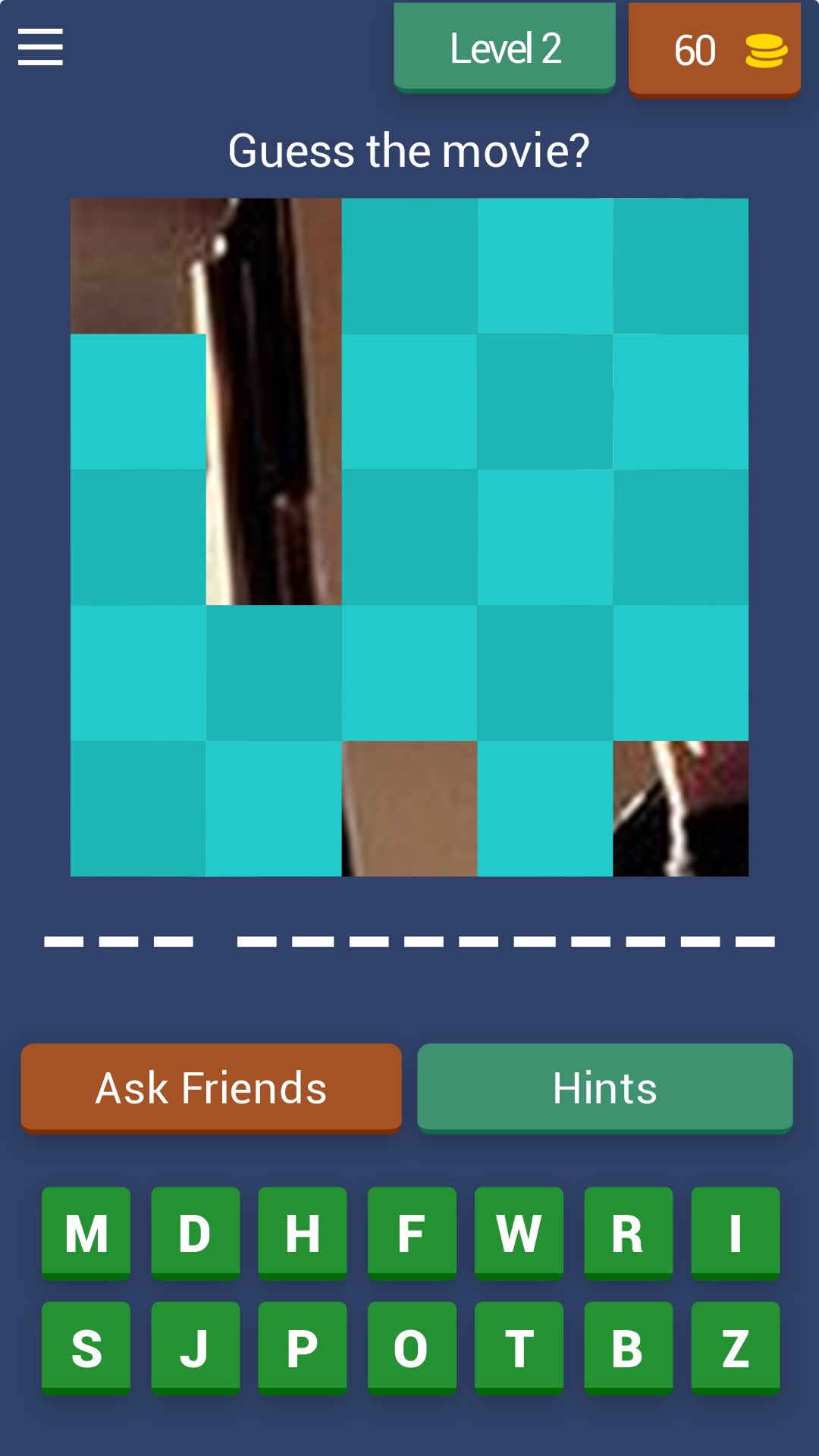The height and width of the screenshot is (1456, 819).
Task: Tap the letter F tile
Action: click(412, 1234)
